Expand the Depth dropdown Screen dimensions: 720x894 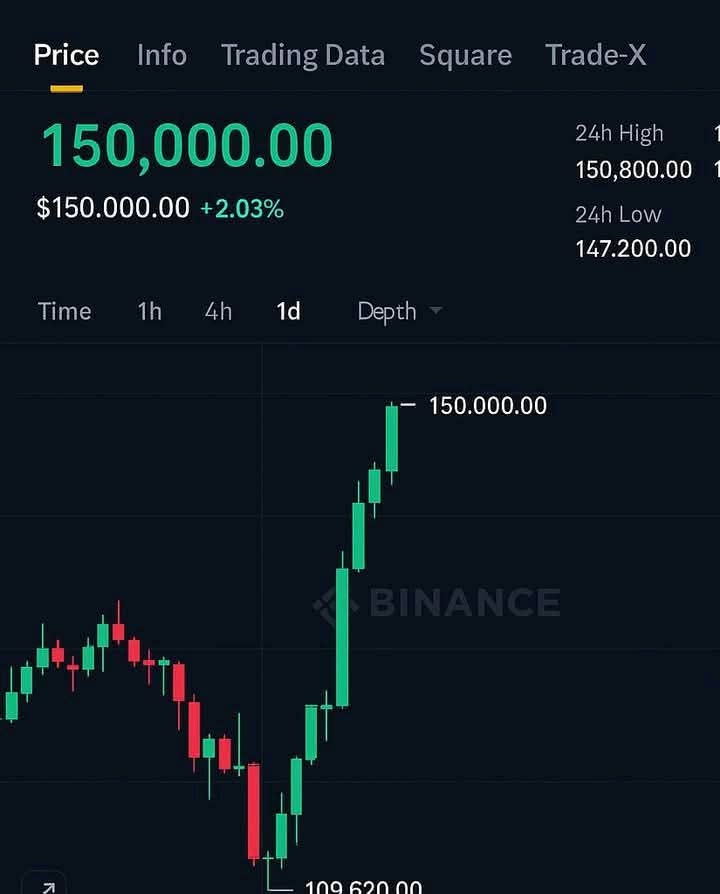click(398, 311)
